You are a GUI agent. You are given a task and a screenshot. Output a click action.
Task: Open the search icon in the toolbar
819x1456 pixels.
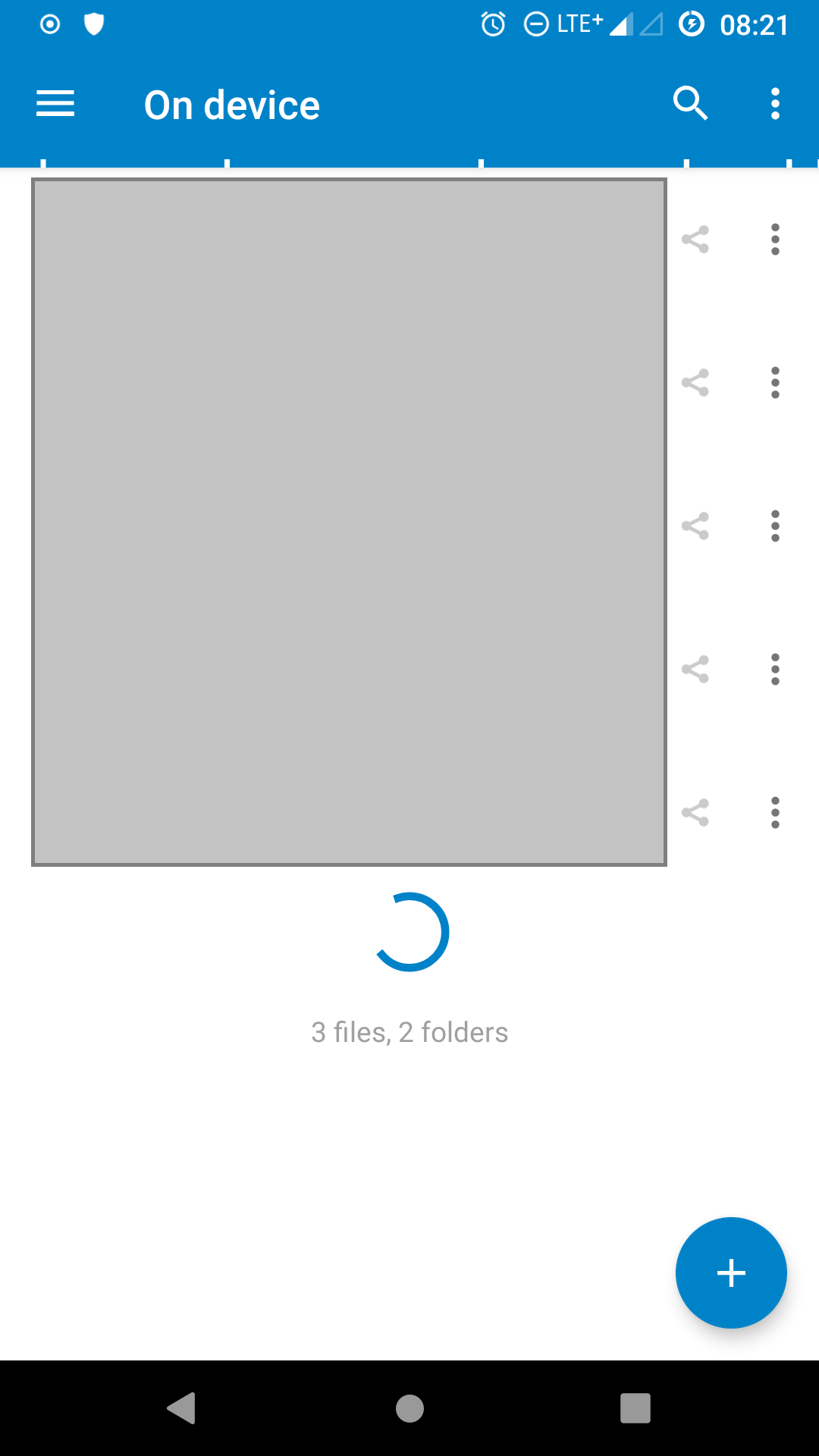point(690,103)
